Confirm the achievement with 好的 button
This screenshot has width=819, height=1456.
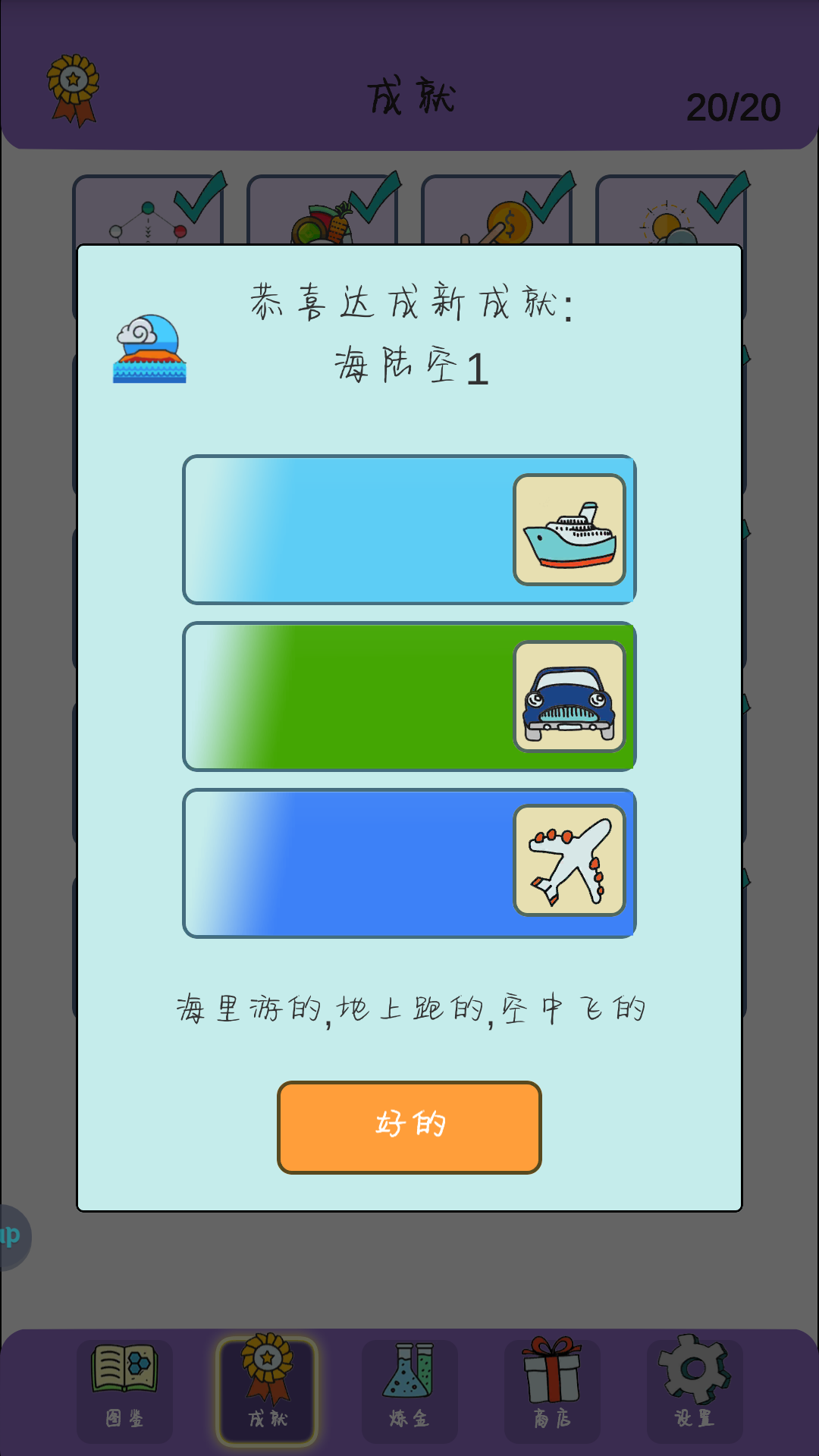tap(409, 1127)
